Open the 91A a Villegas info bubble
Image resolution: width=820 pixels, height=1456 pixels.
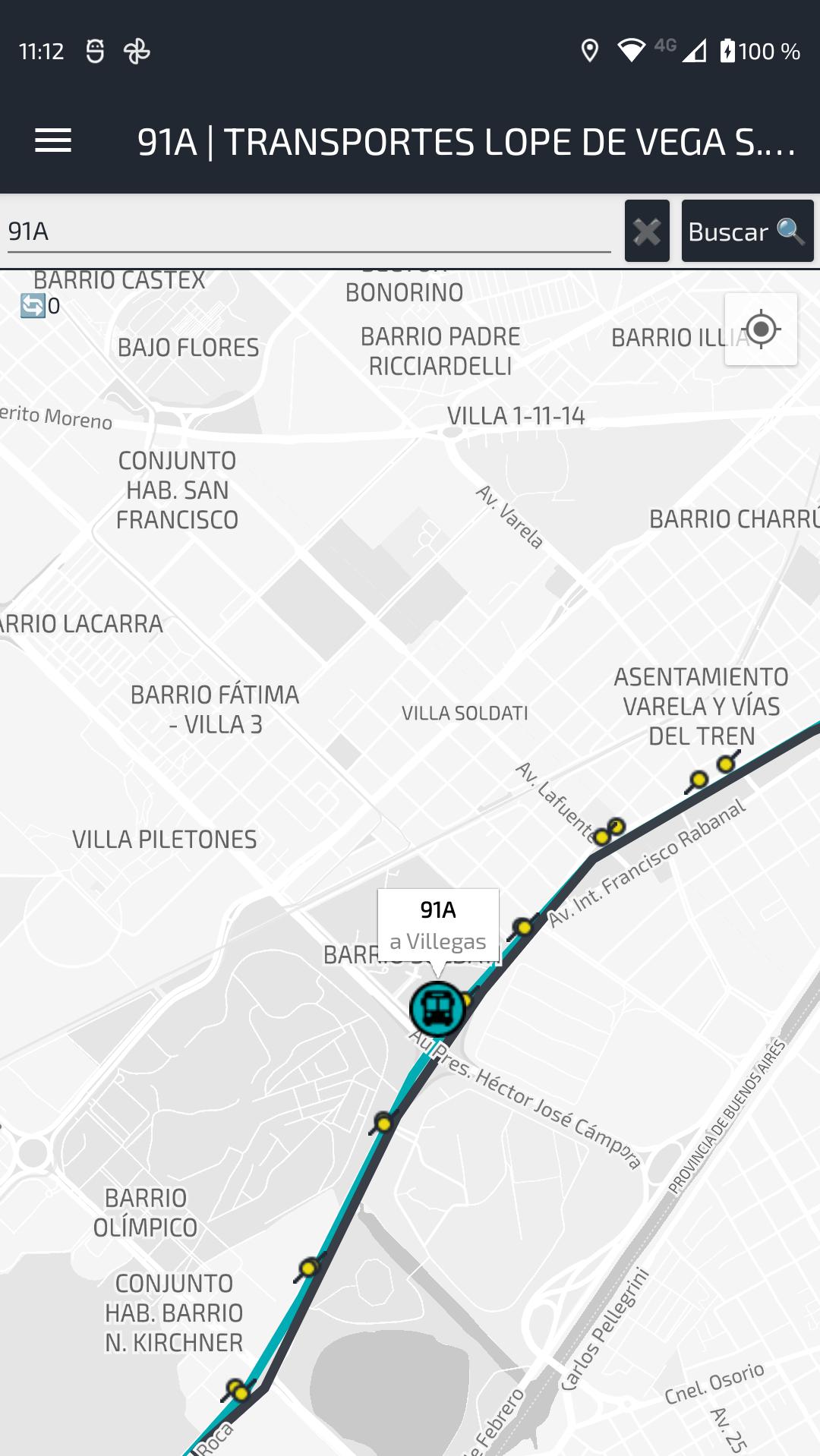438,926
